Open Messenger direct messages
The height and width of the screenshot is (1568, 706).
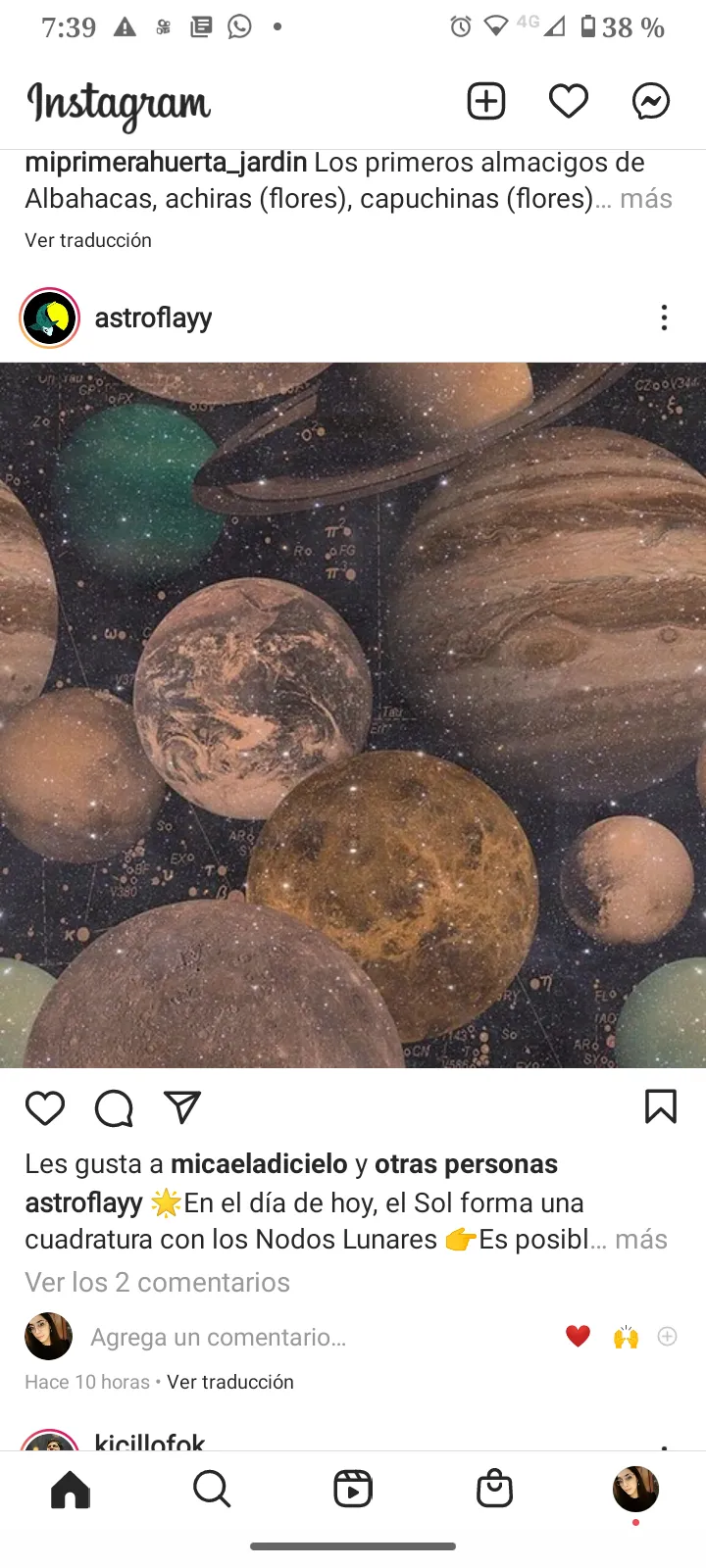click(650, 101)
